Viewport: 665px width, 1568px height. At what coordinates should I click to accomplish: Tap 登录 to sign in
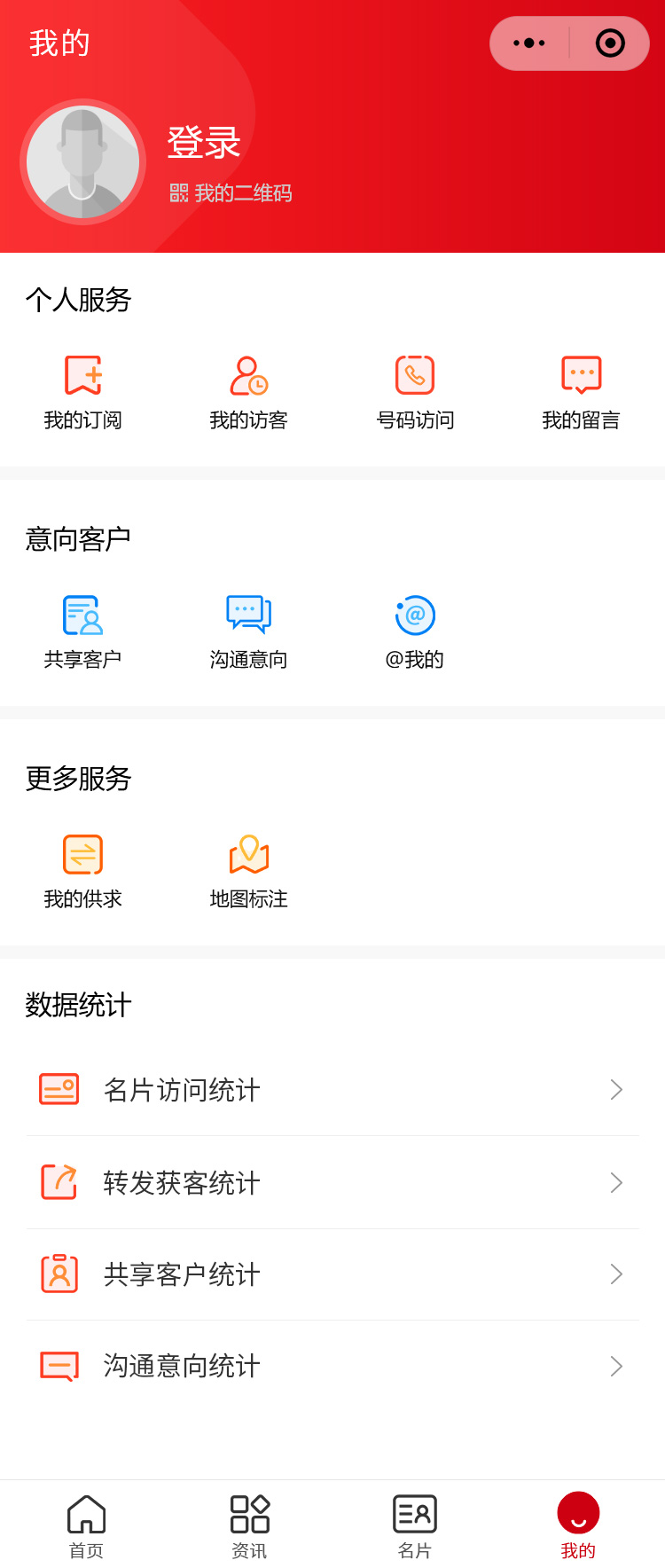pyautogui.click(x=204, y=143)
